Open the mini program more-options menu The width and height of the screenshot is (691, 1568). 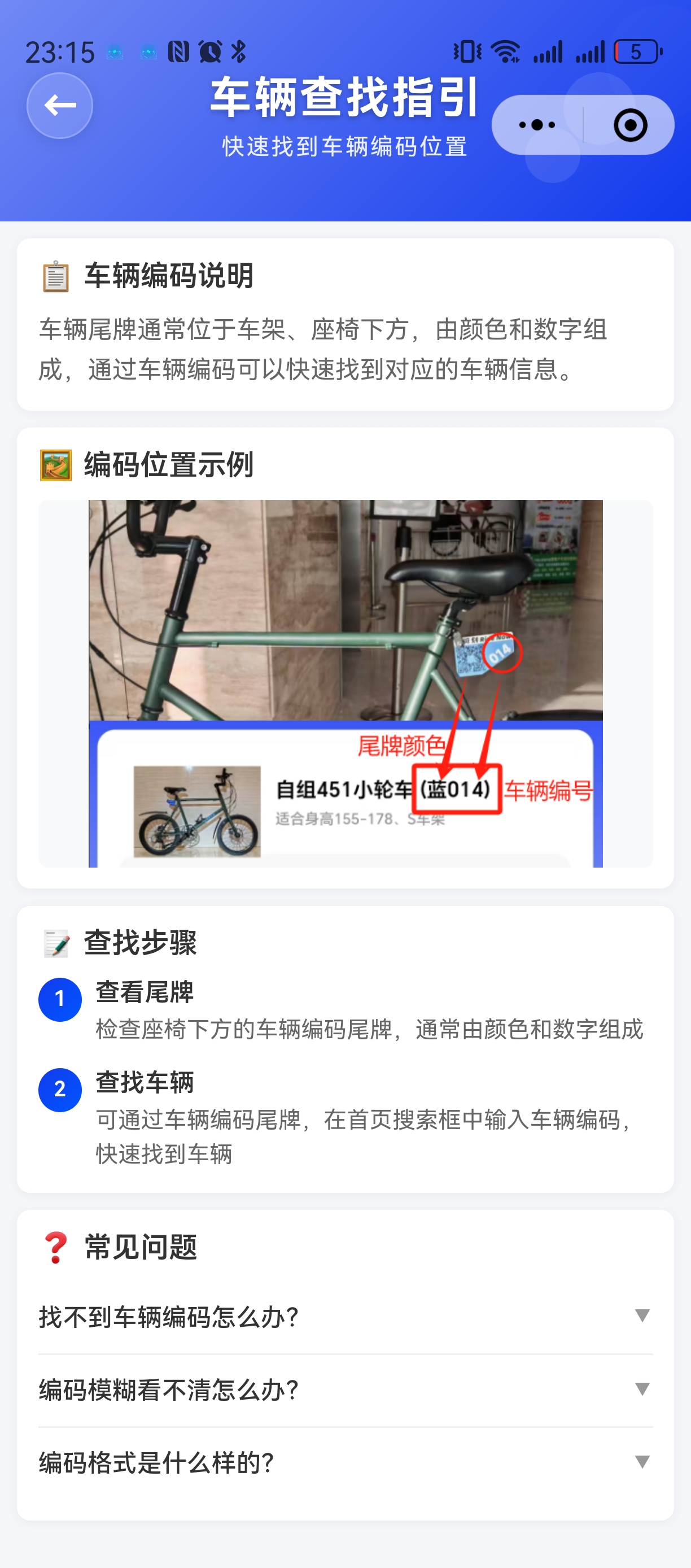click(537, 125)
